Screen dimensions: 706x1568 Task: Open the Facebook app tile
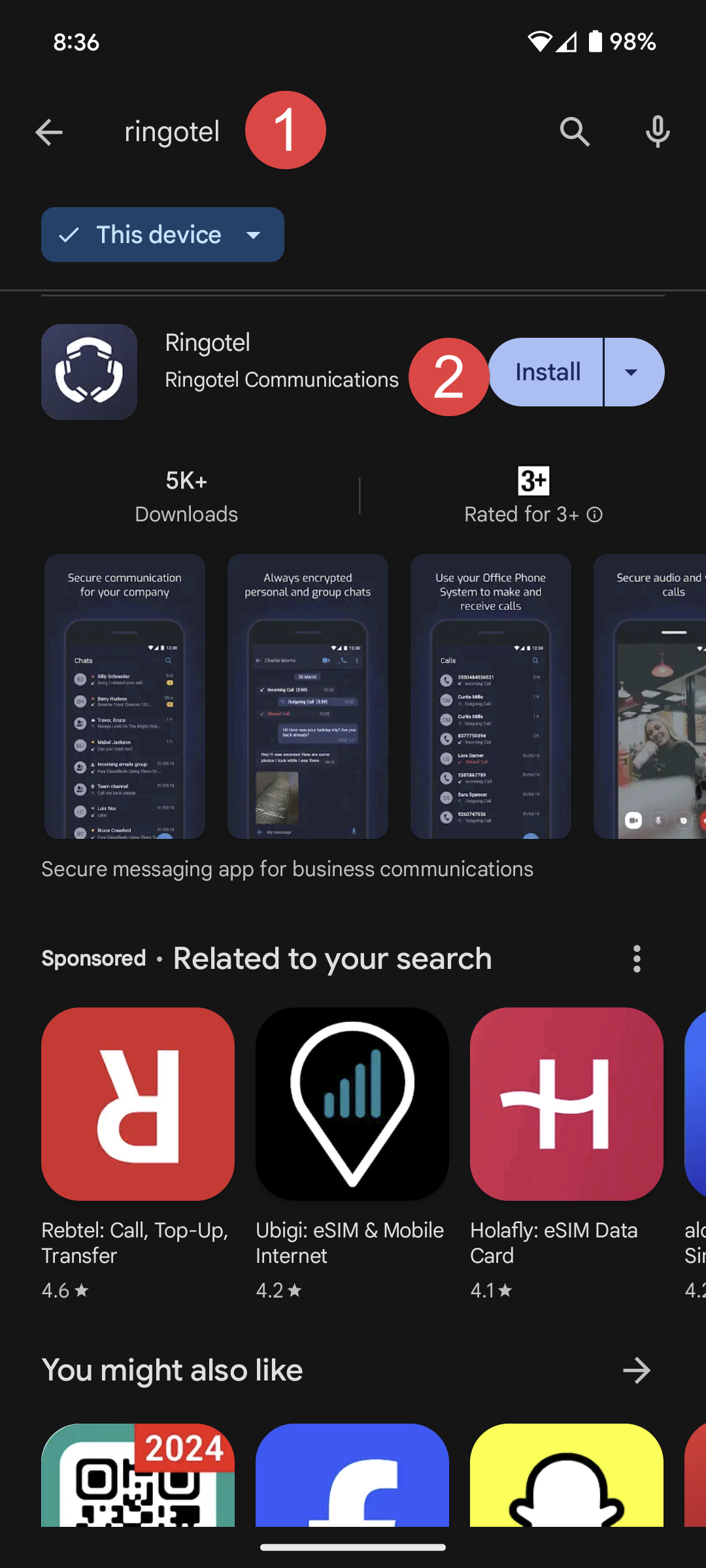352,1477
